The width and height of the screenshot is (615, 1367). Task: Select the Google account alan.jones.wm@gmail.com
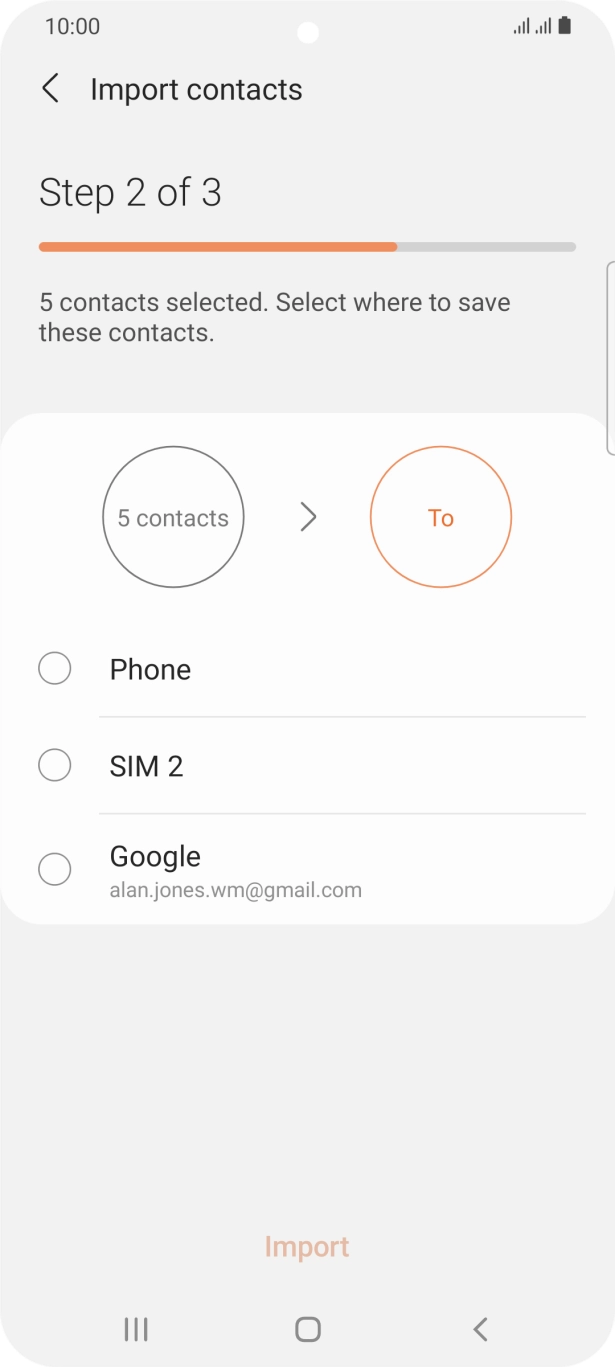click(x=55, y=869)
